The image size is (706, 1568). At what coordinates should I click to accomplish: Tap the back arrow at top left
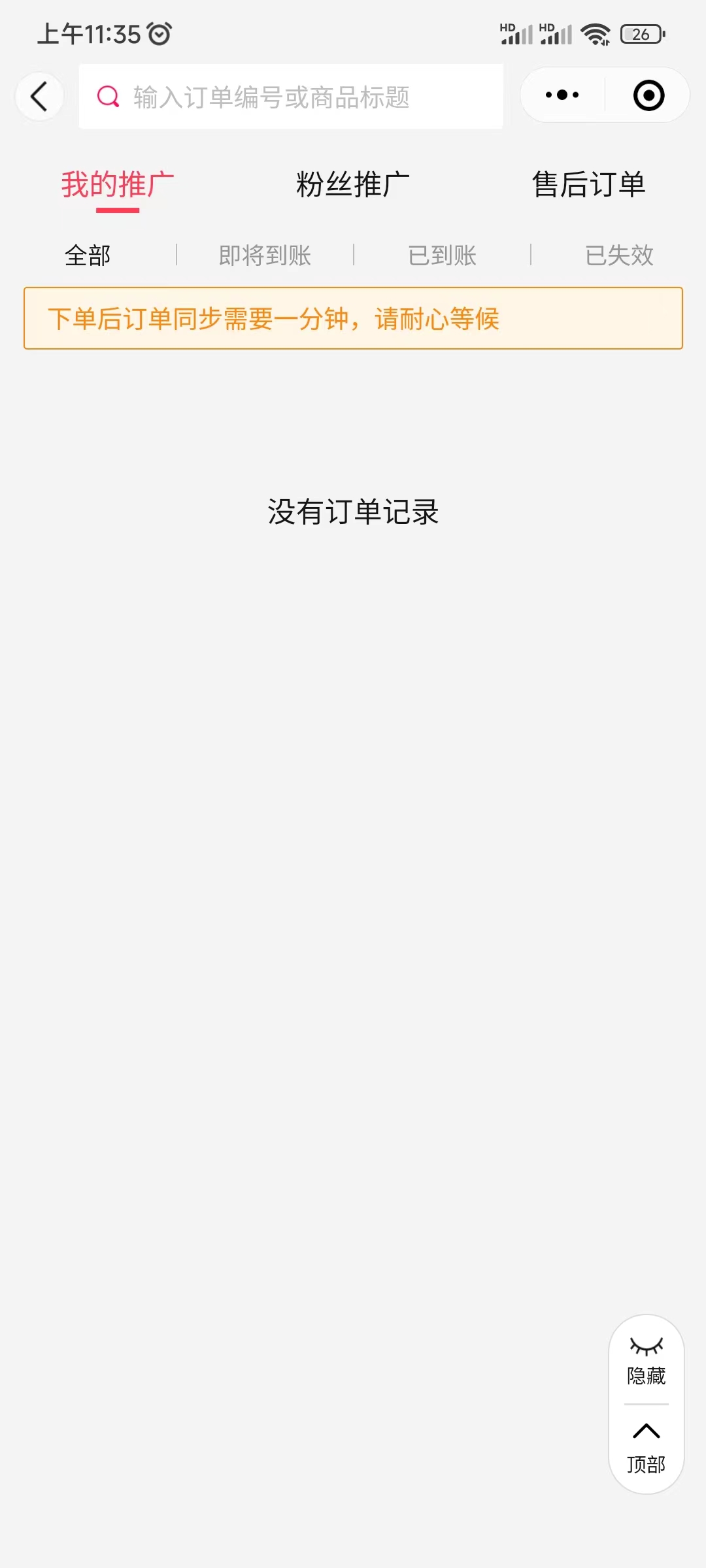(x=39, y=96)
